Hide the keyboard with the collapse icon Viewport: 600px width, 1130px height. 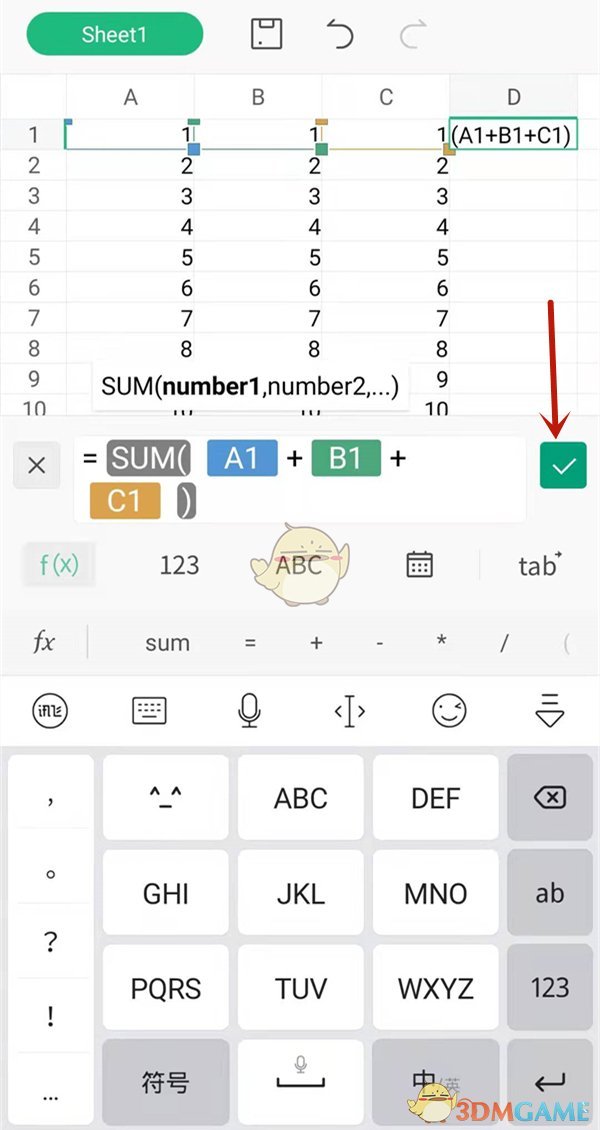550,711
